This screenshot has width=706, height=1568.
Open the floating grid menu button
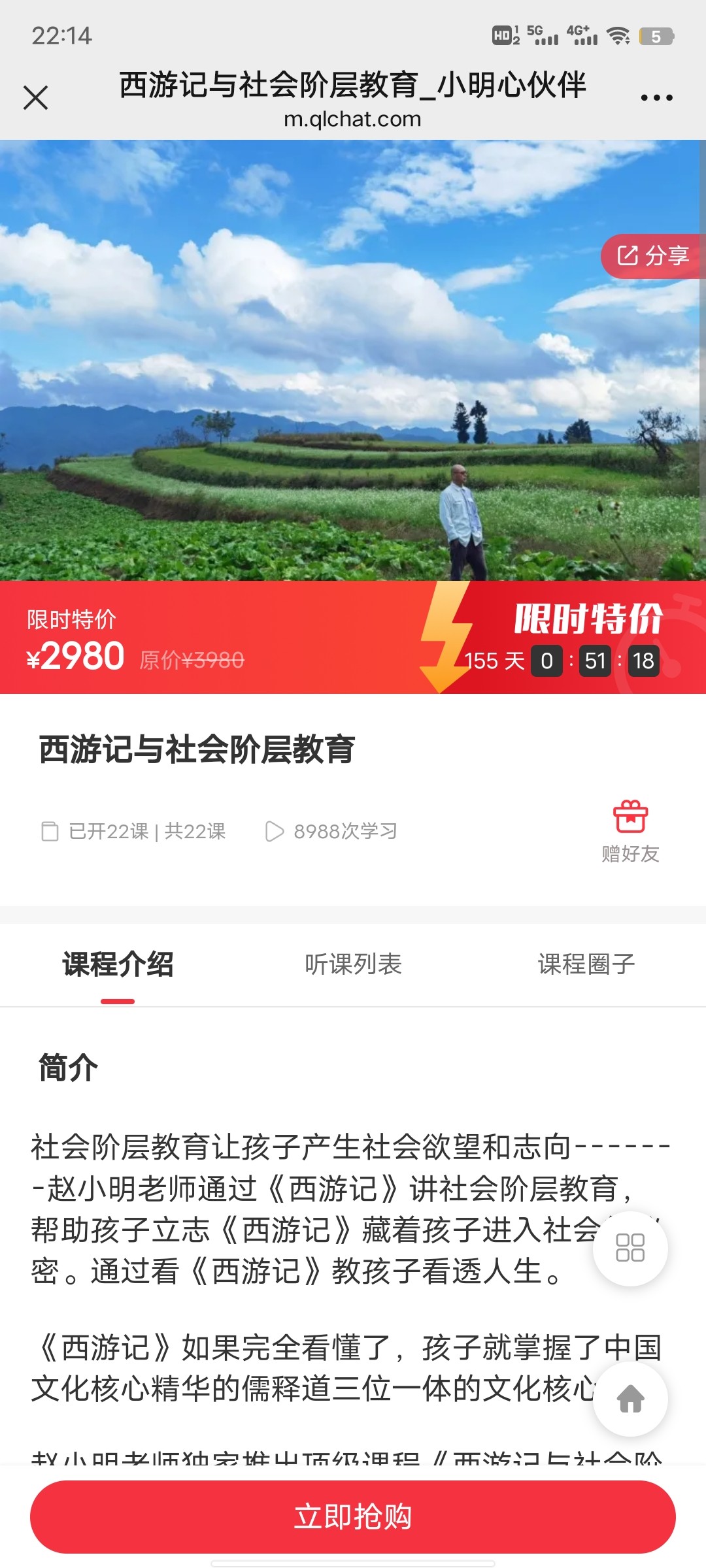click(630, 1248)
